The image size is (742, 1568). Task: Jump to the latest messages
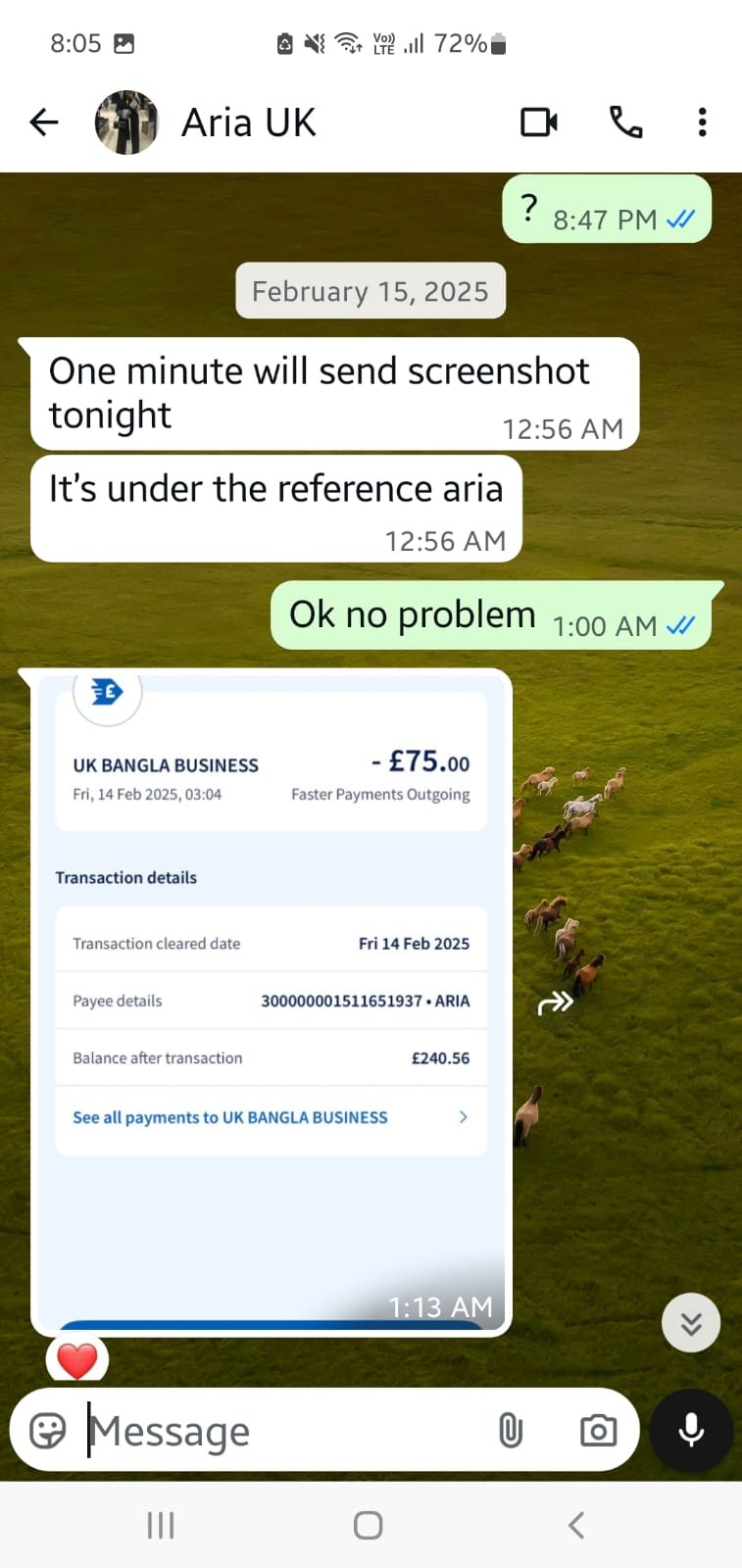tap(691, 1323)
